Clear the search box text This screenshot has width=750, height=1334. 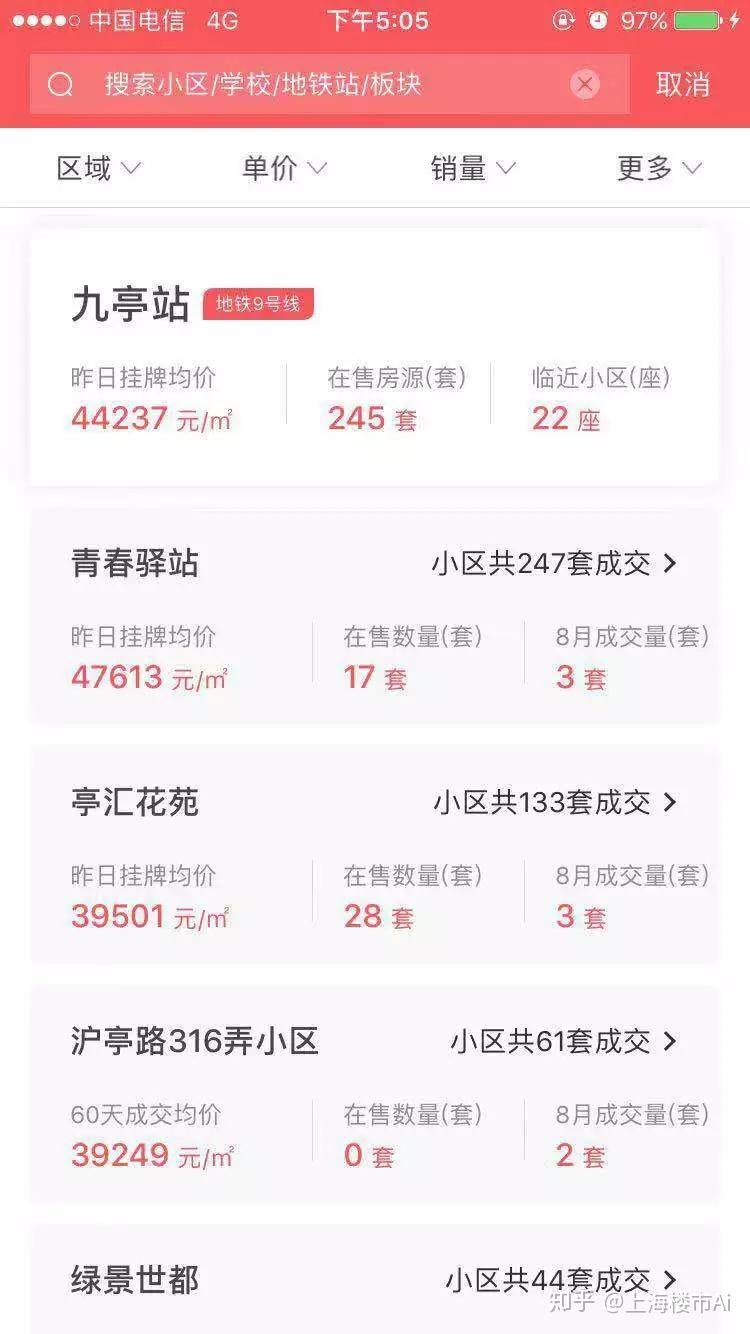585,84
